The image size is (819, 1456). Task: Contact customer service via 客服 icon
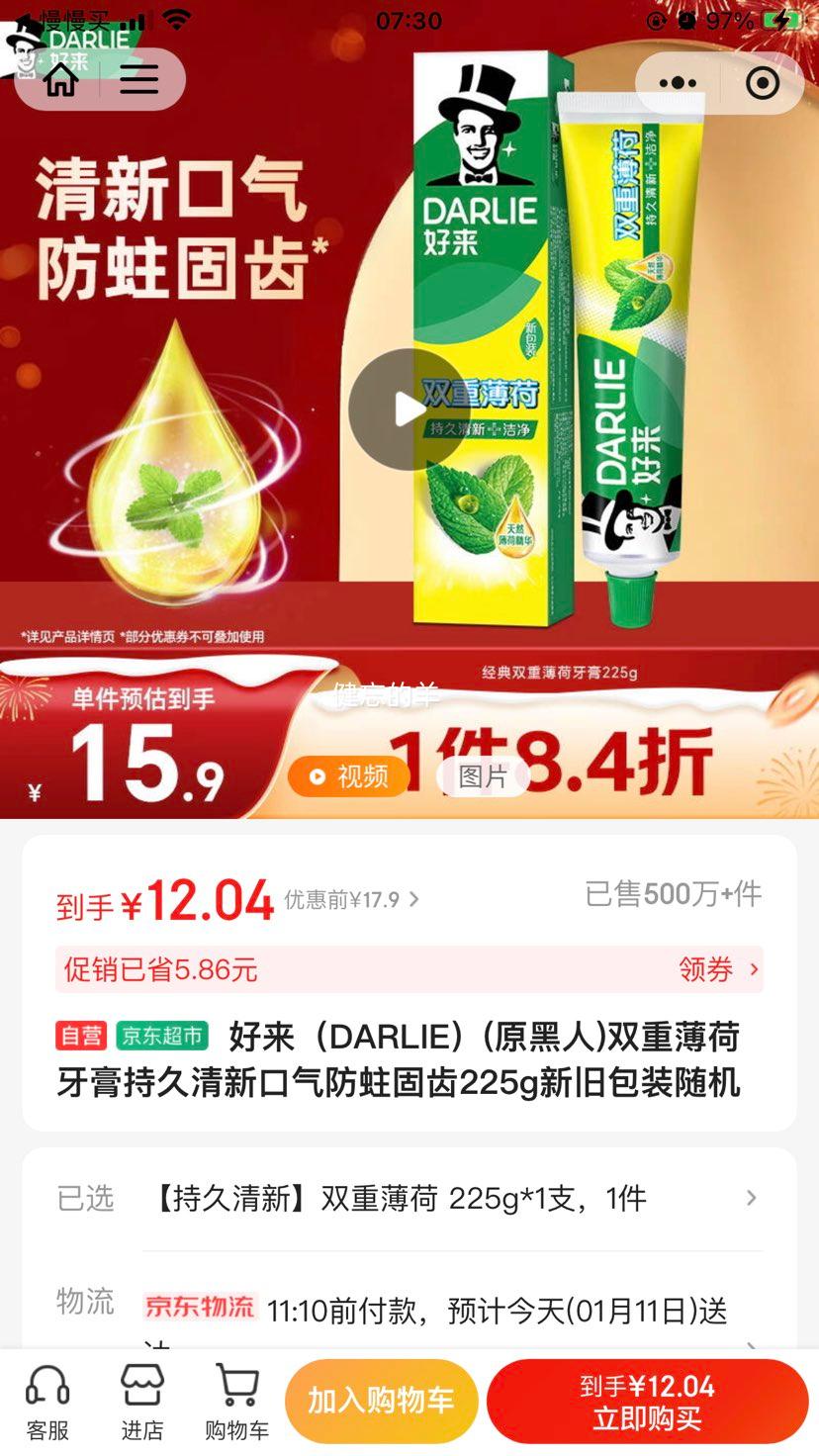(x=45, y=1398)
